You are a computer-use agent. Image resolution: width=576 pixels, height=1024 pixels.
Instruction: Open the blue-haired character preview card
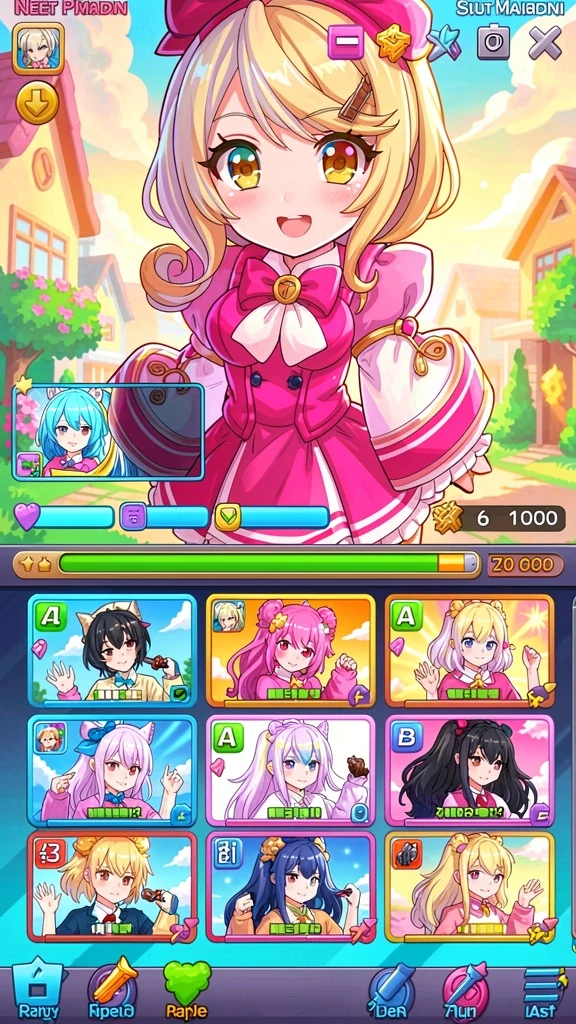(108, 432)
